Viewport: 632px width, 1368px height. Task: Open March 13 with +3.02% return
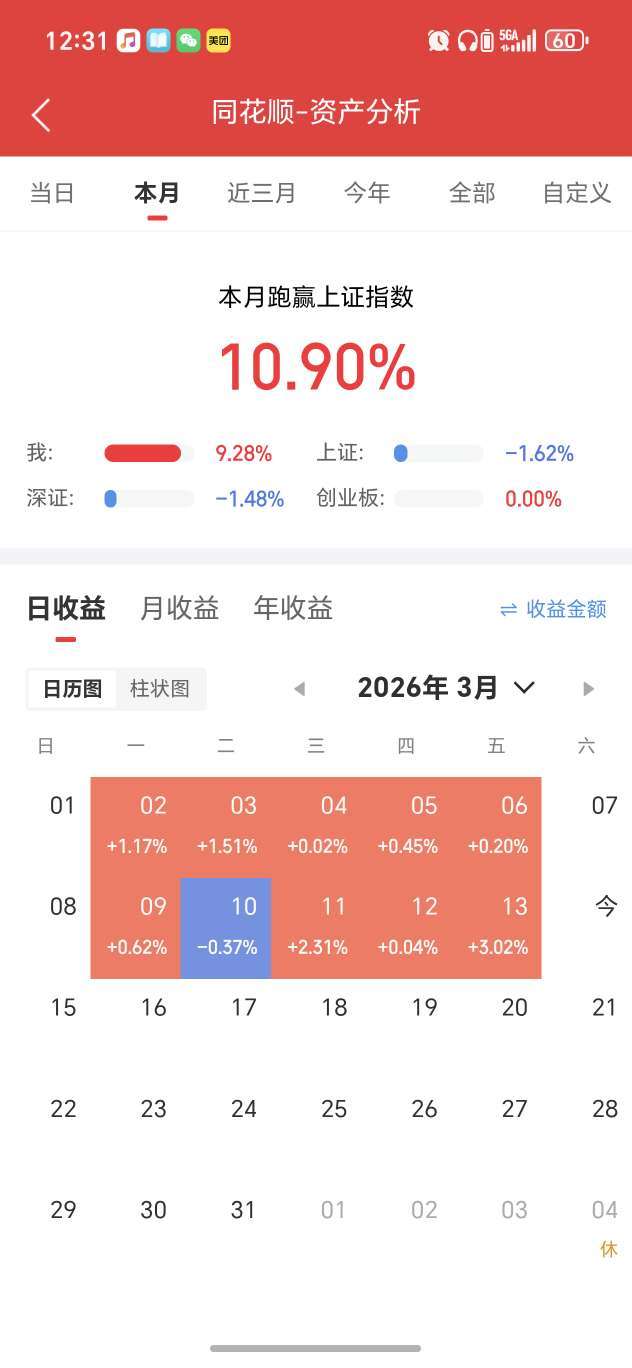(497, 927)
